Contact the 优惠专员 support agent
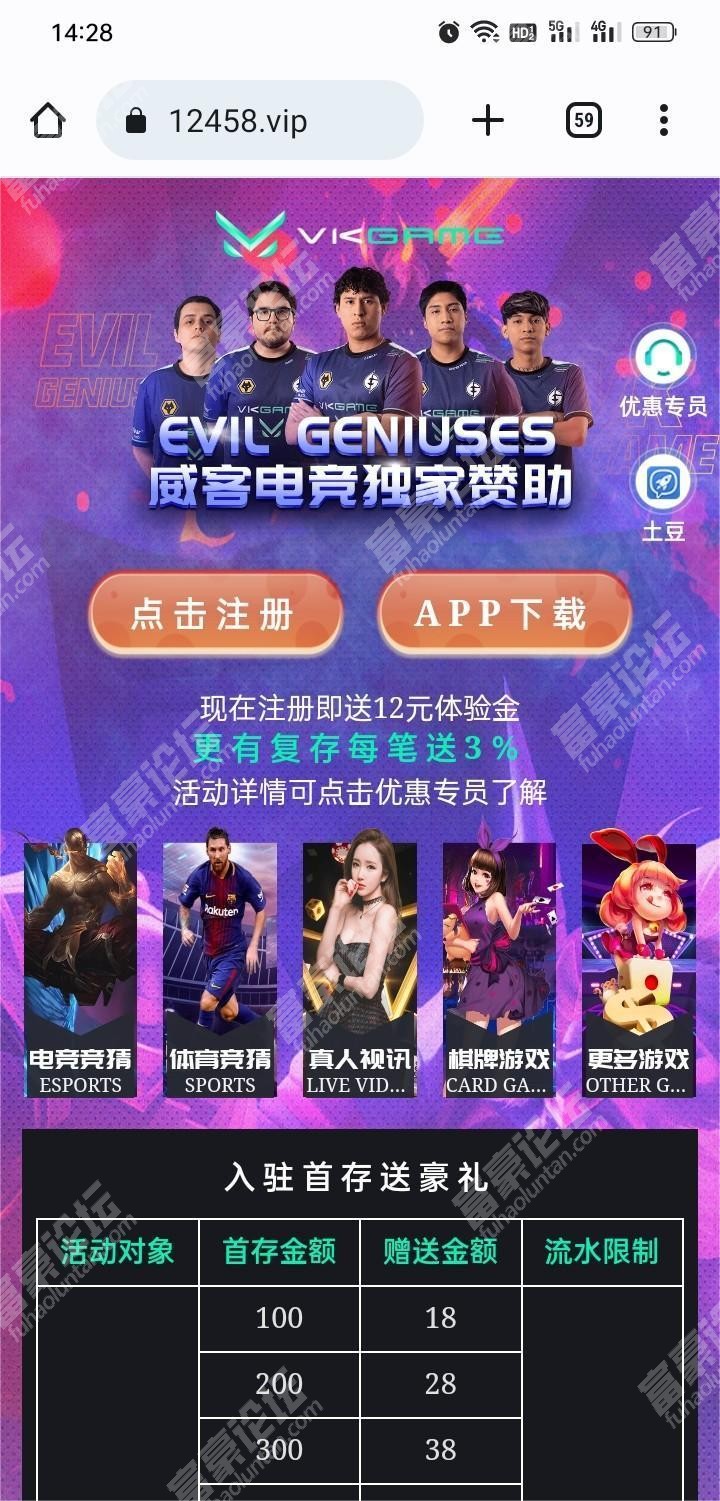720x1501 pixels. 663,371
